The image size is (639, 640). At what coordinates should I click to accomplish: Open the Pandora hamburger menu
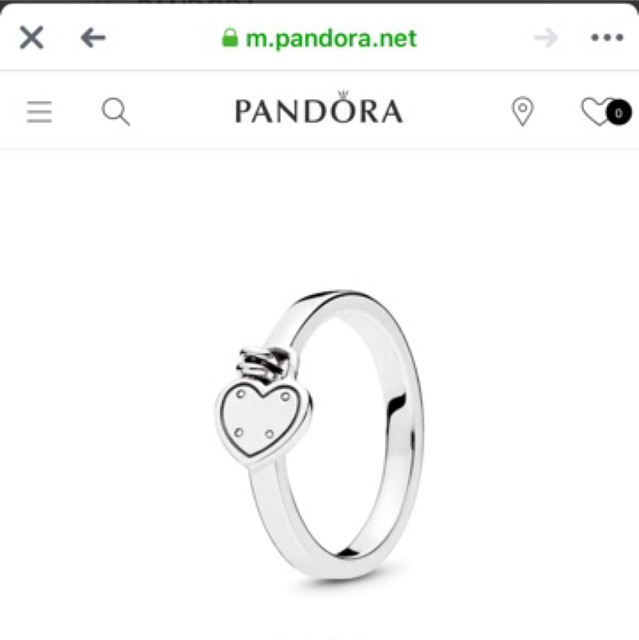point(39,111)
